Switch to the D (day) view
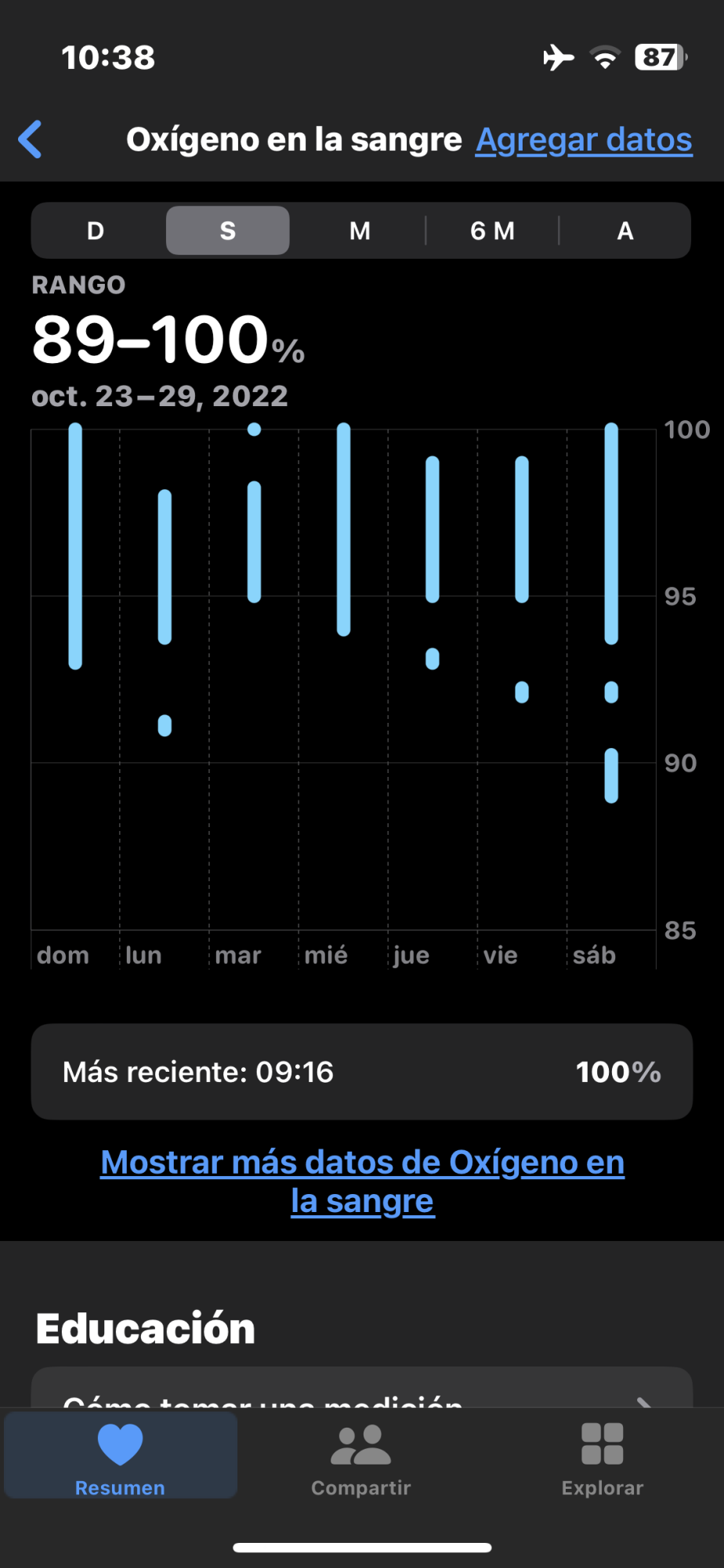Viewport: 724px width, 1568px height. 96,230
